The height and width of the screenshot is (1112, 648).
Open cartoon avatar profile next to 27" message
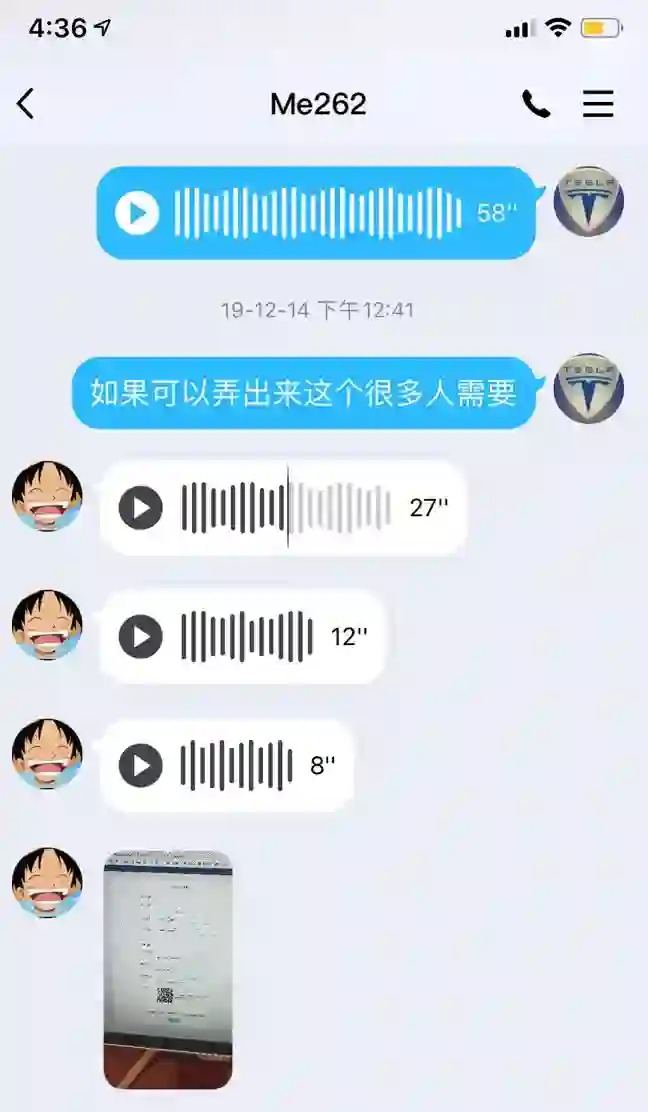pos(47,496)
